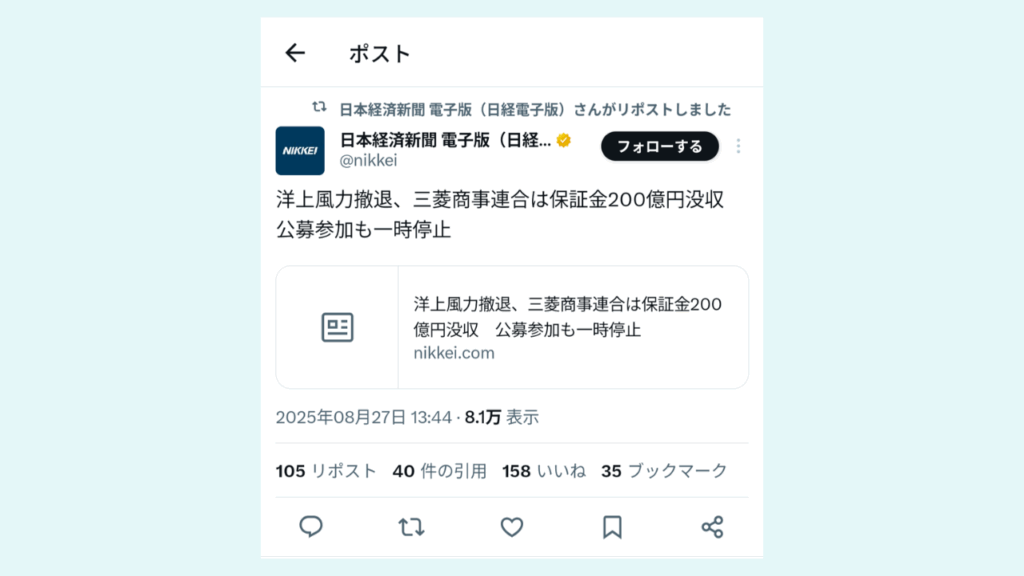The image size is (1024, 576).
Task: Like the post with the heart icon
Action: pyautogui.click(x=512, y=527)
